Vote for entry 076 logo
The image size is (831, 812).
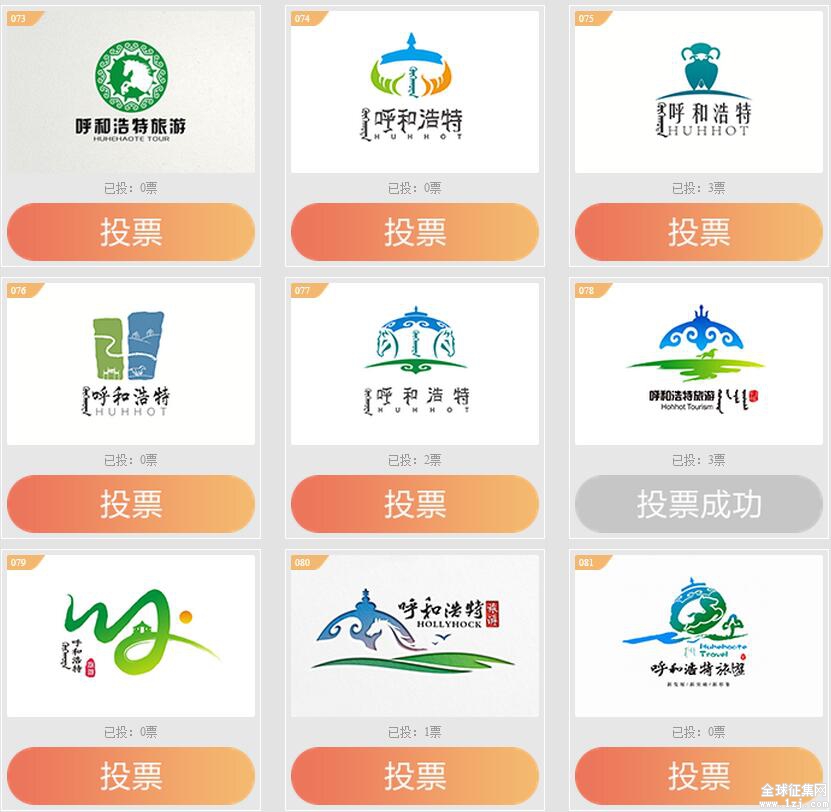click(x=131, y=504)
